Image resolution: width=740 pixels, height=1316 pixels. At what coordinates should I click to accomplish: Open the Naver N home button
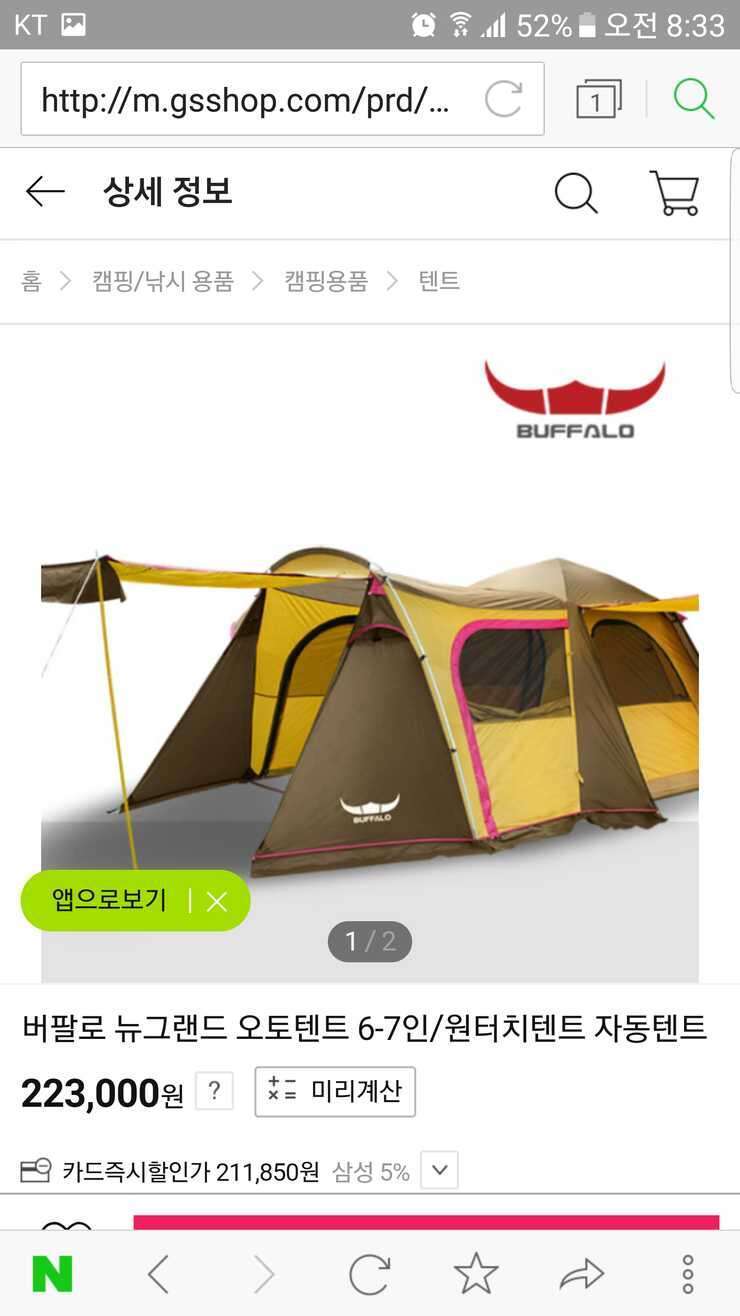[52, 1274]
